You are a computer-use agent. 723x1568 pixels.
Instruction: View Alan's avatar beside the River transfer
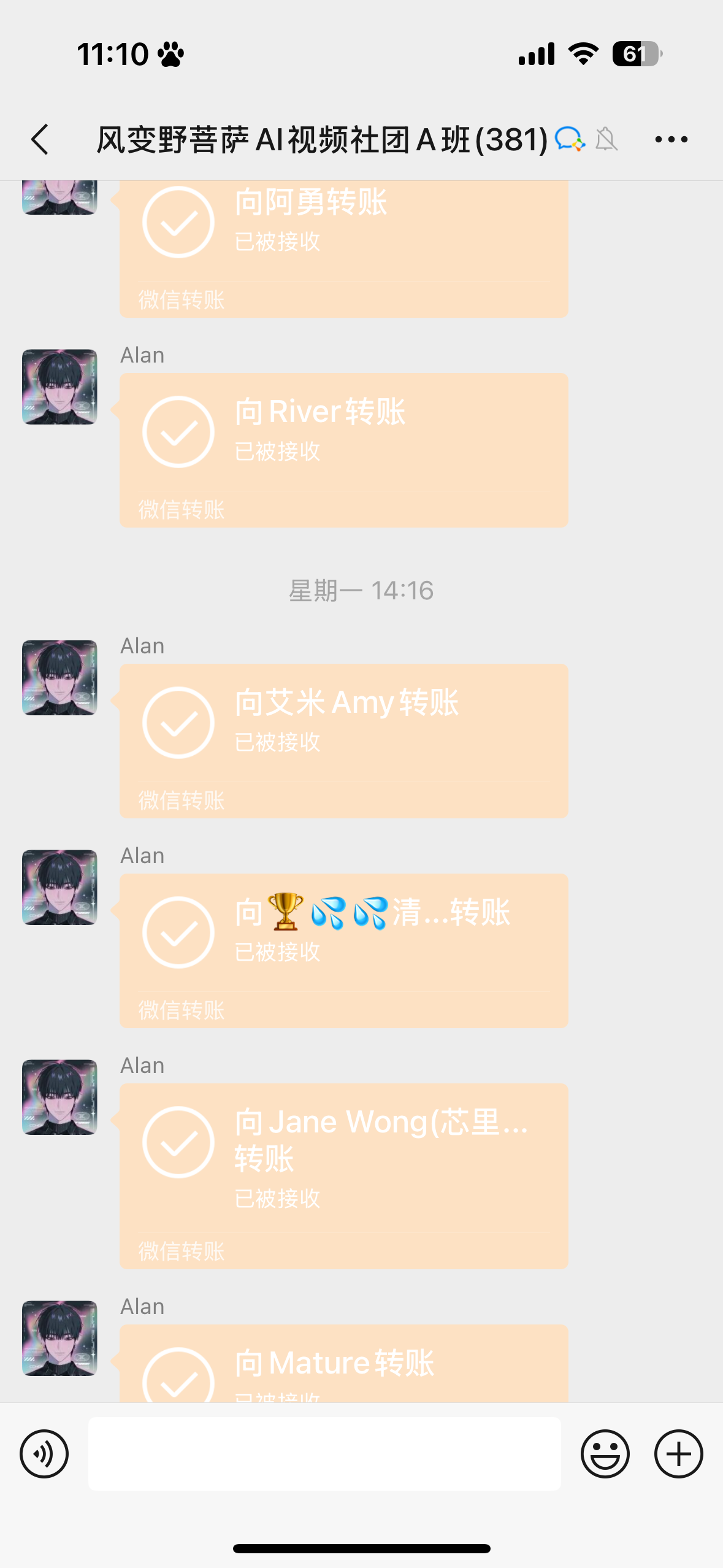(x=59, y=386)
